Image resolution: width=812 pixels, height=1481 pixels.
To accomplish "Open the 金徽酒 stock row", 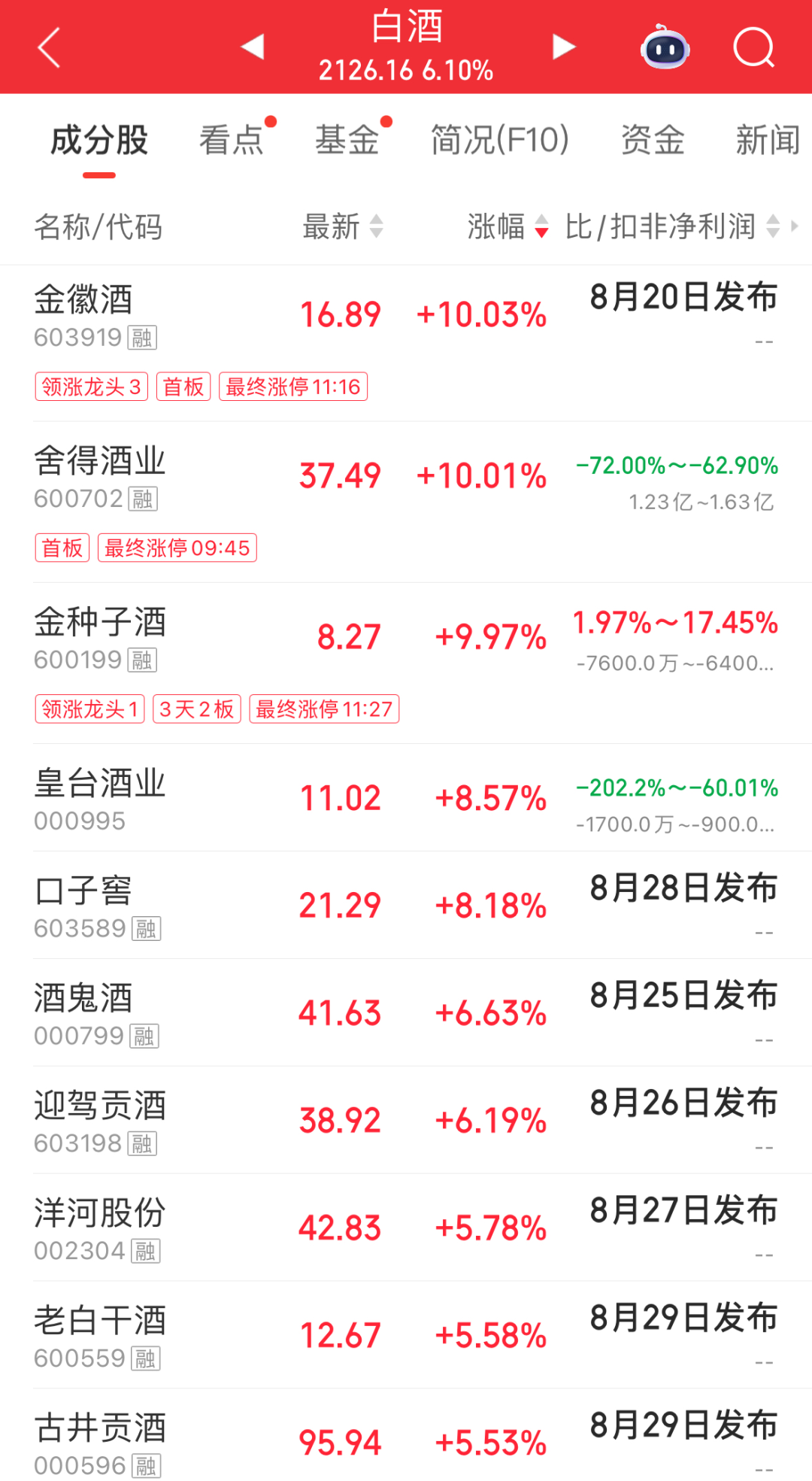I will tap(406, 343).
